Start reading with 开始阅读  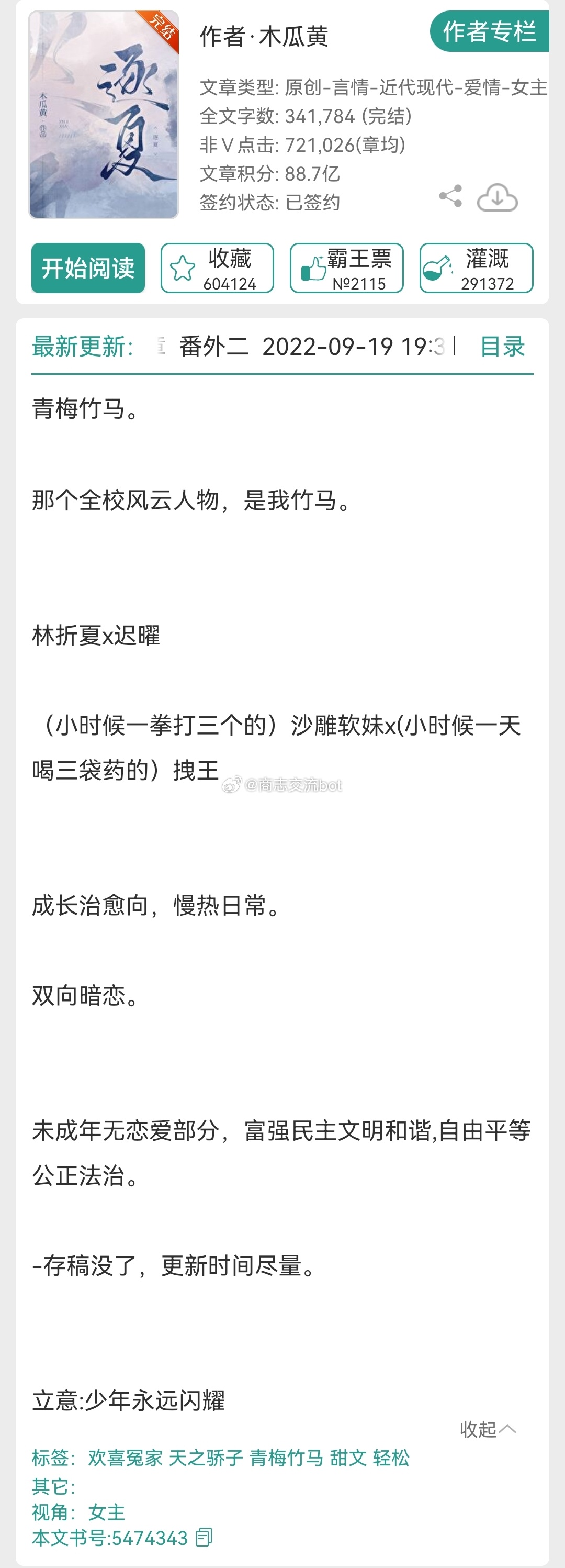[88, 268]
